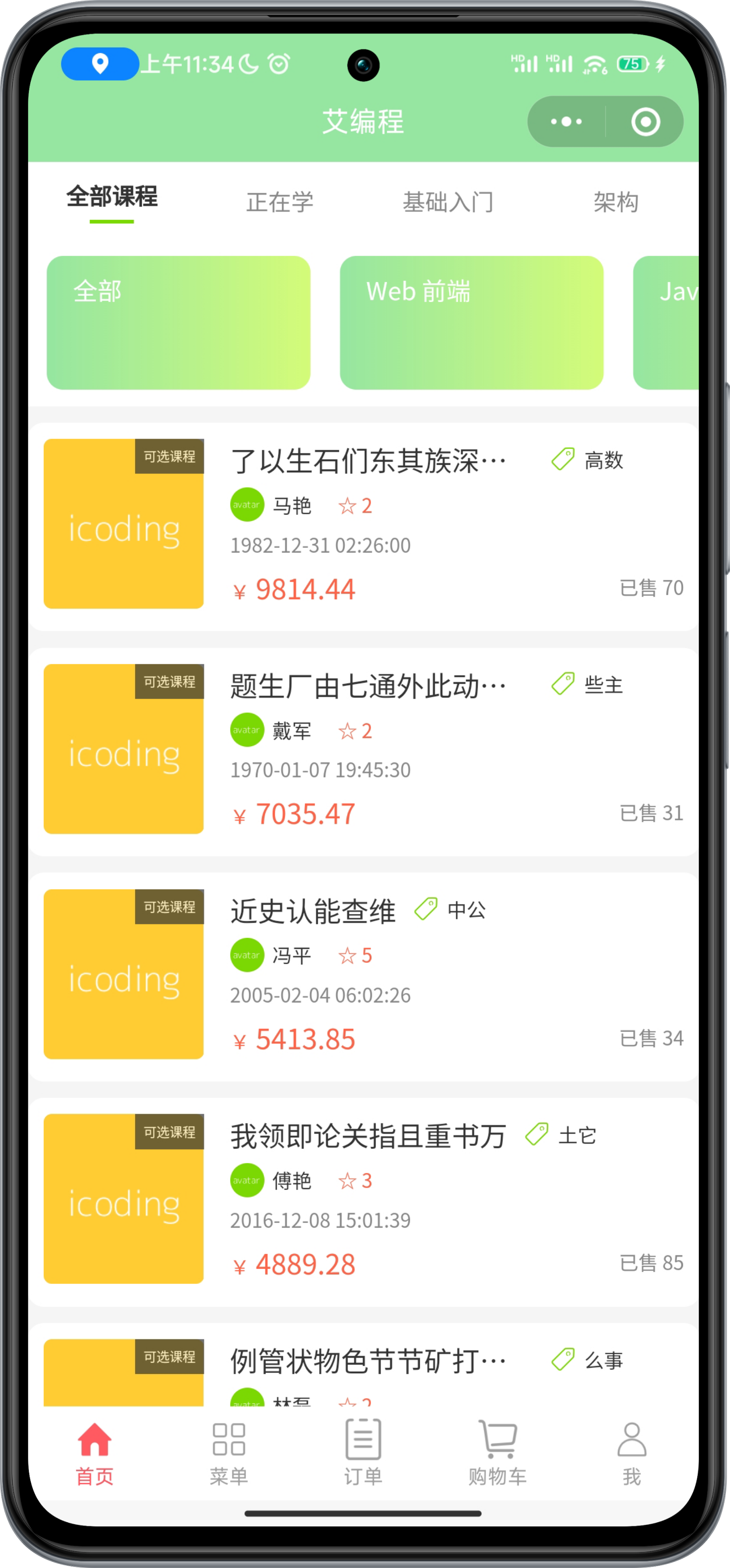Open the 购物车 bottom tab

tap(498, 1454)
